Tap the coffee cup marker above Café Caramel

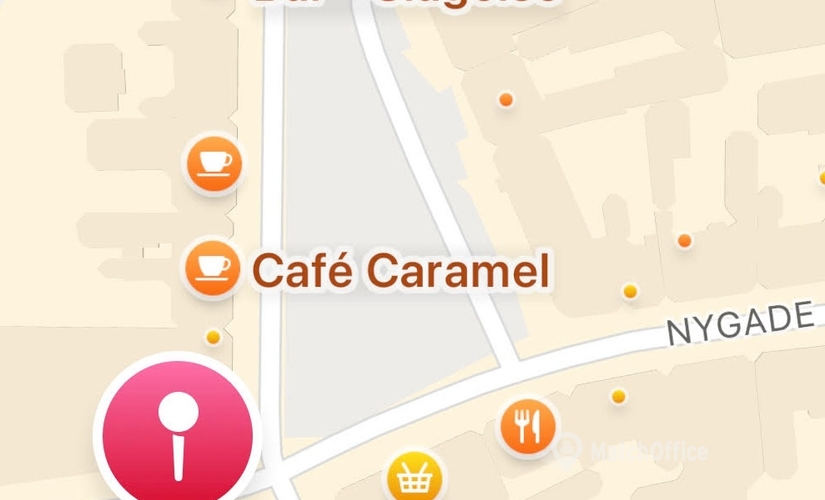[213, 162]
